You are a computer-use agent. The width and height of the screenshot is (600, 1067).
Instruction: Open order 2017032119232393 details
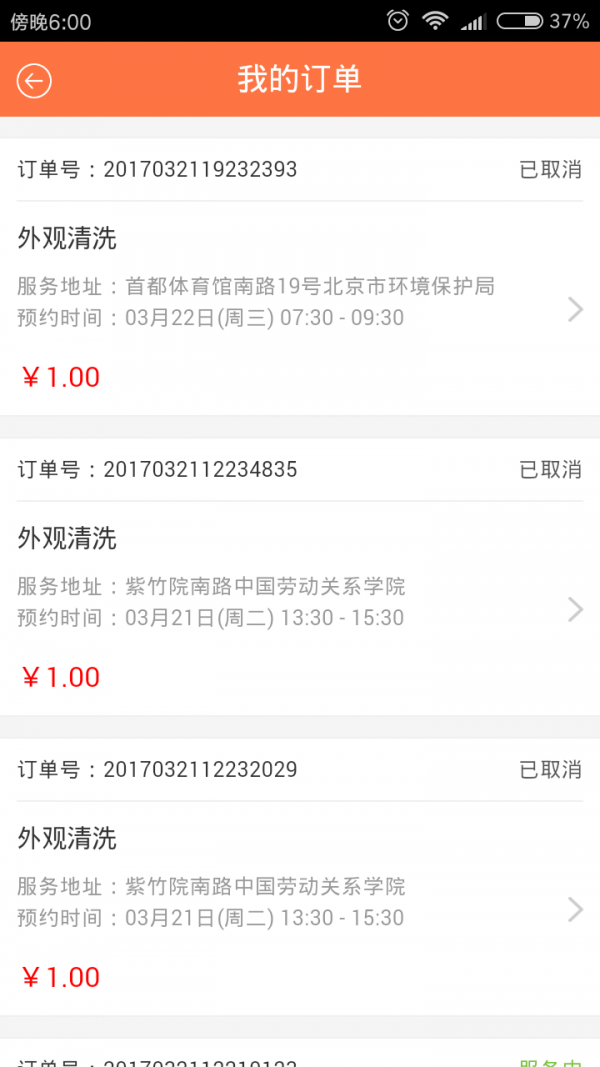300,277
